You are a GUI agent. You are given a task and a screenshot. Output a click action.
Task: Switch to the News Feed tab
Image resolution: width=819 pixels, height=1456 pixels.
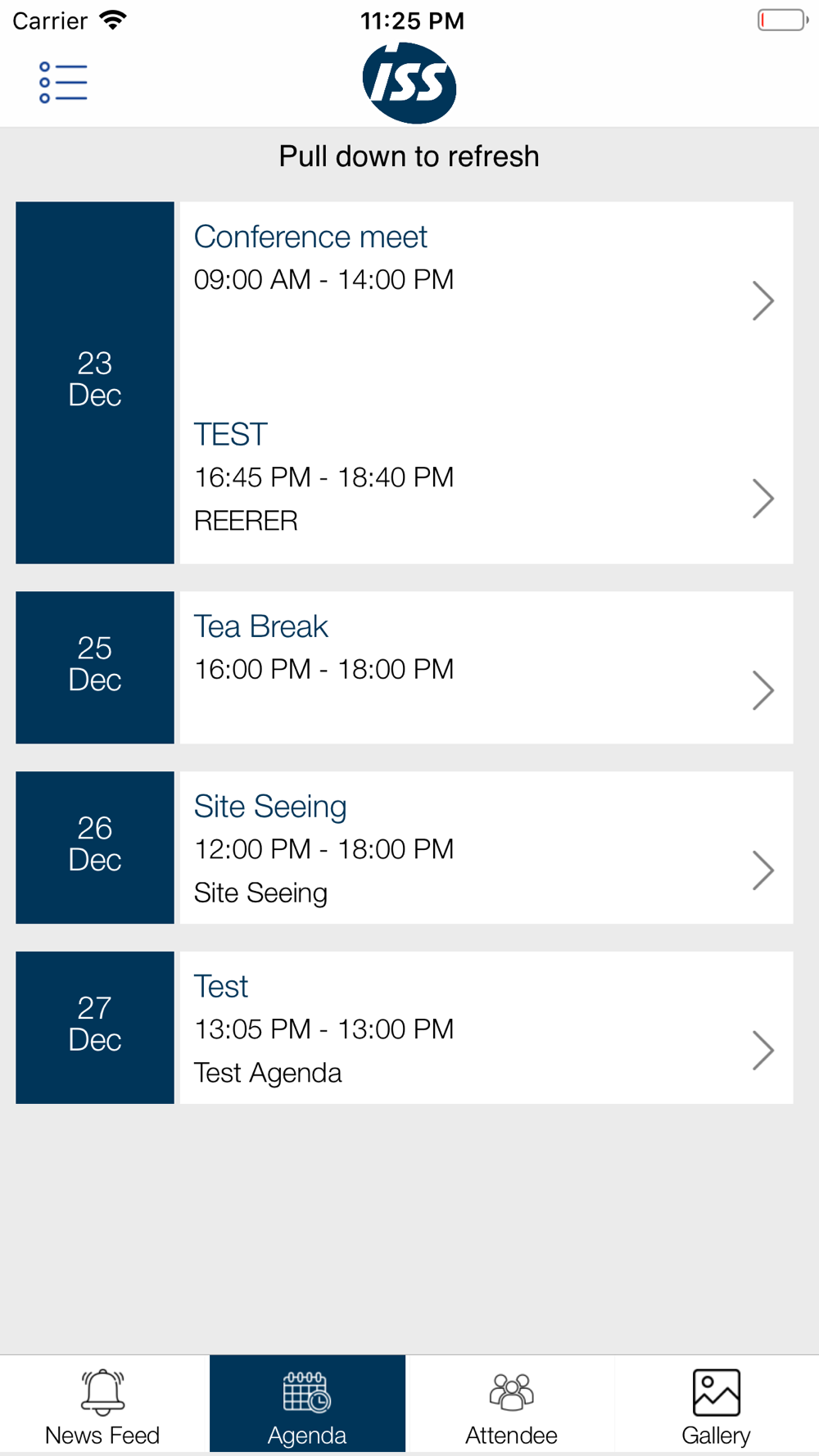tap(102, 1405)
